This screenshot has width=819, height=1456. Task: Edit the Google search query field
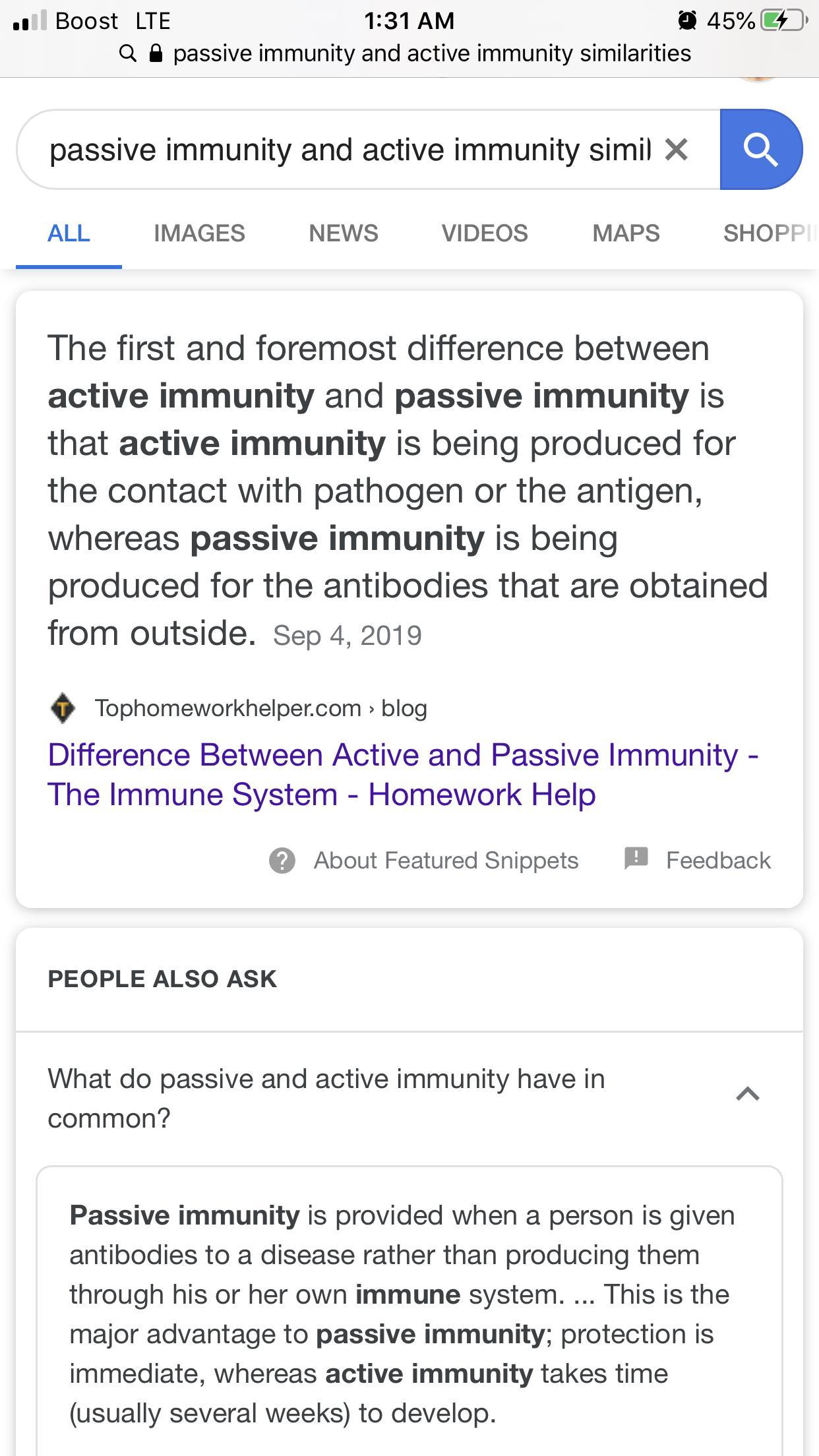point(349,150)
